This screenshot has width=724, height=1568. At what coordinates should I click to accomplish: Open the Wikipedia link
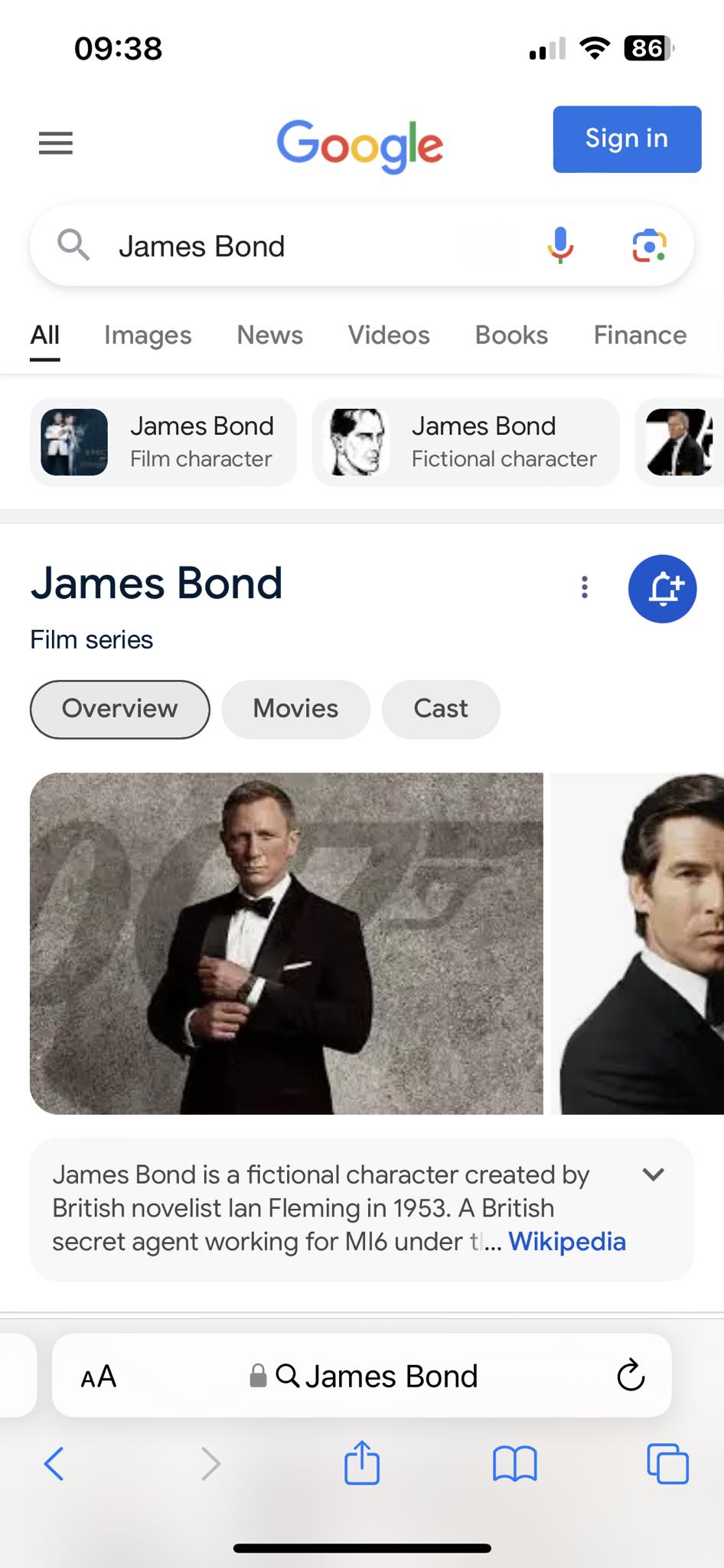[567, 1241]
